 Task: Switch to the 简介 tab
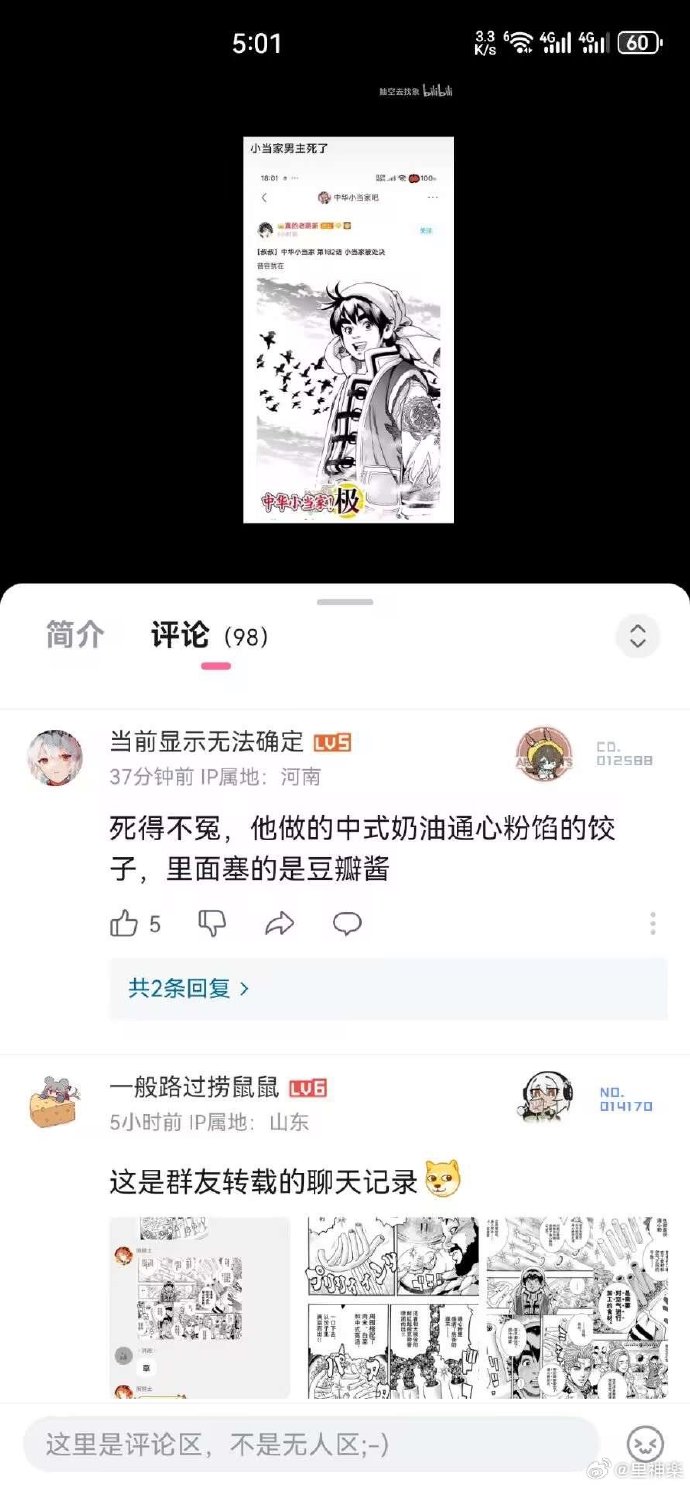pos(75,634)
